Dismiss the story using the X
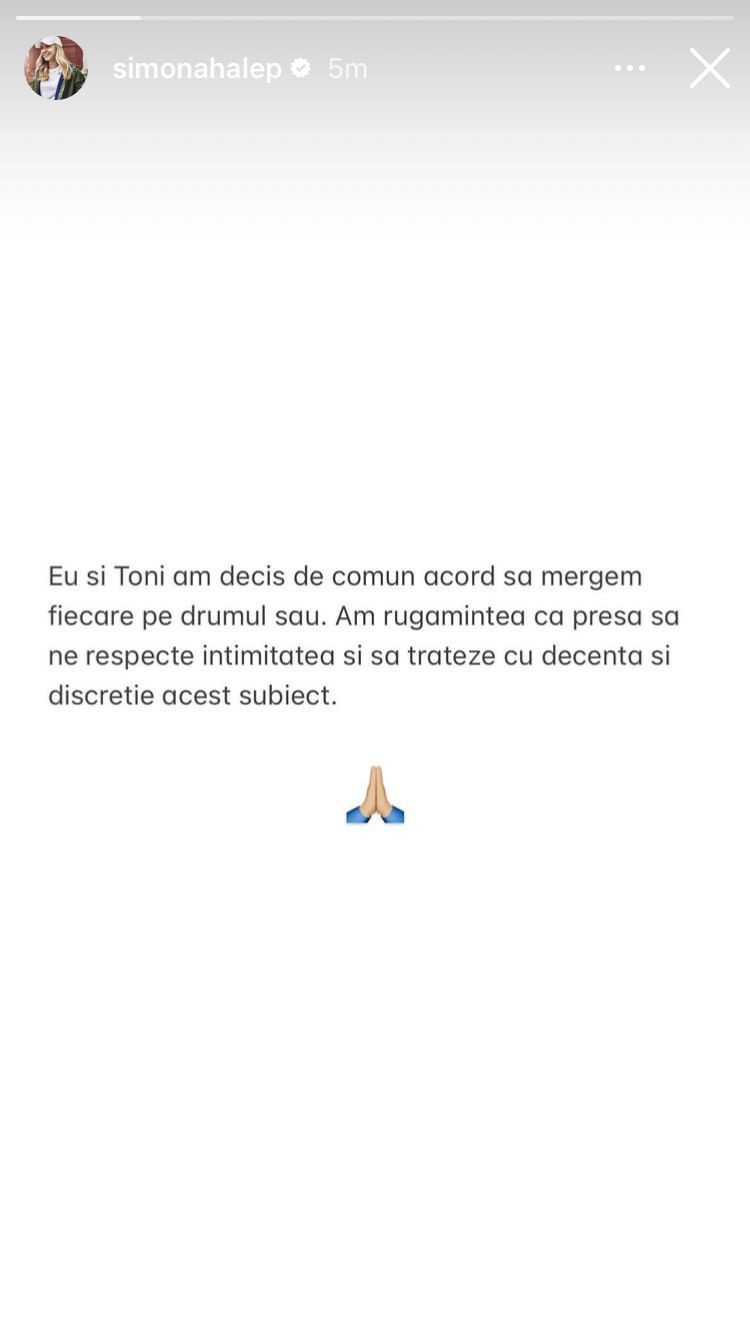The height and width of the screenshot is (1334, 750). click(710, 67)
